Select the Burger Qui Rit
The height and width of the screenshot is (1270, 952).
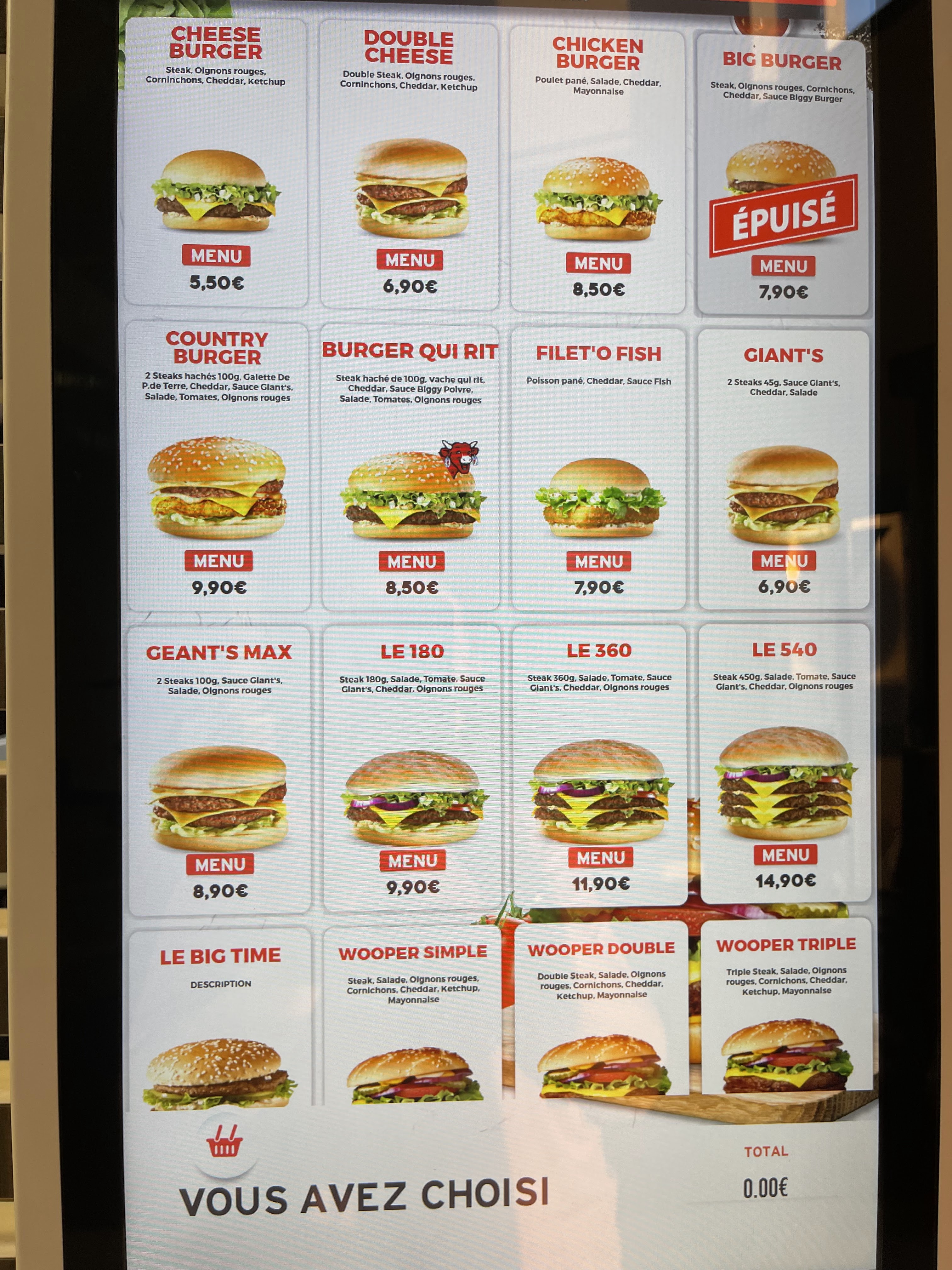coord(410,467)
